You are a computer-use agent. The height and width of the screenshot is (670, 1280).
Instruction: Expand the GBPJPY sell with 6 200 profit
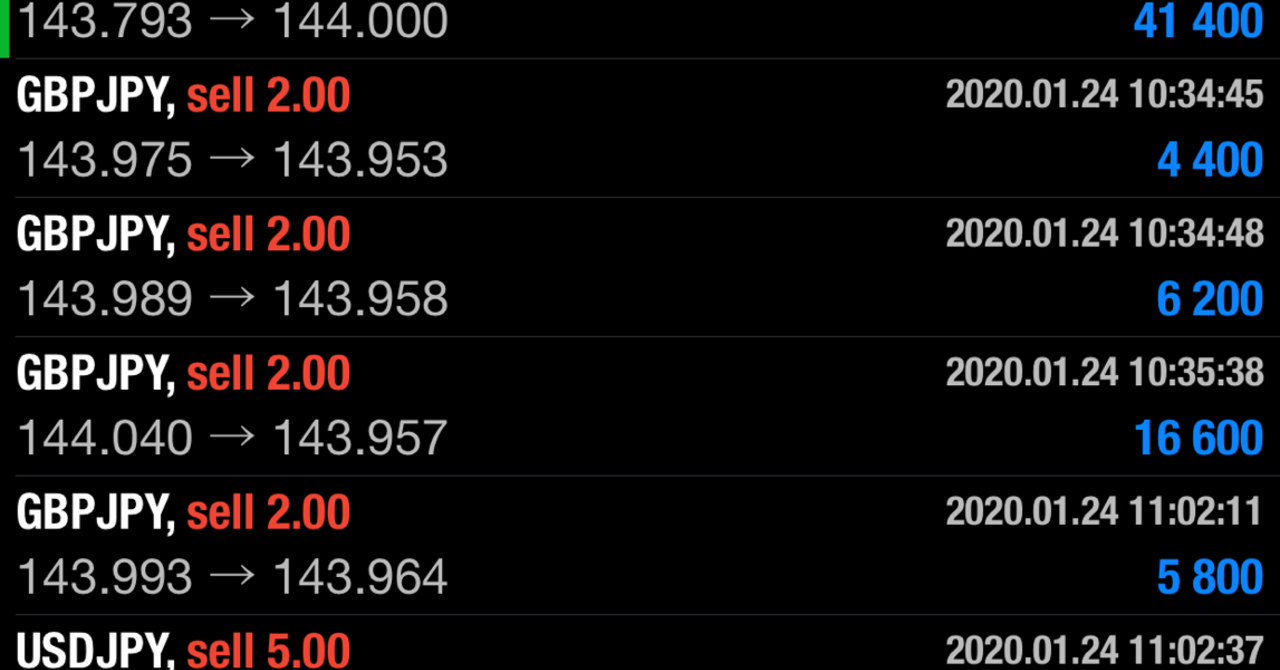pyautogui.click(x=640, y=267)
